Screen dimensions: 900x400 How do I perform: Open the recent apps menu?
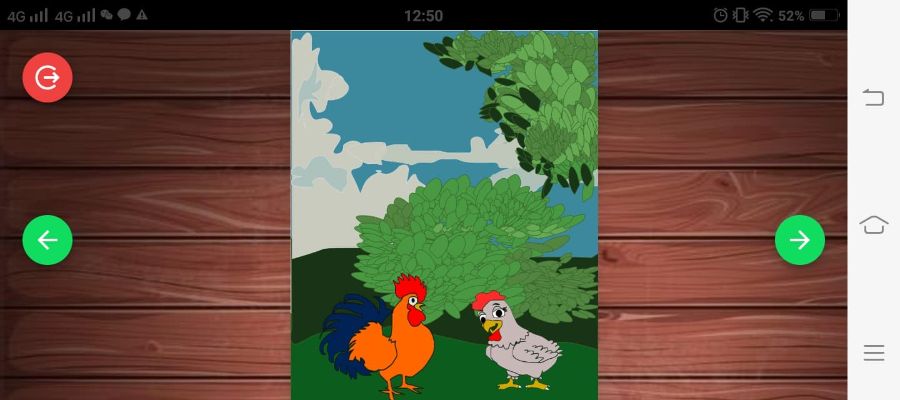coord(873,352)
